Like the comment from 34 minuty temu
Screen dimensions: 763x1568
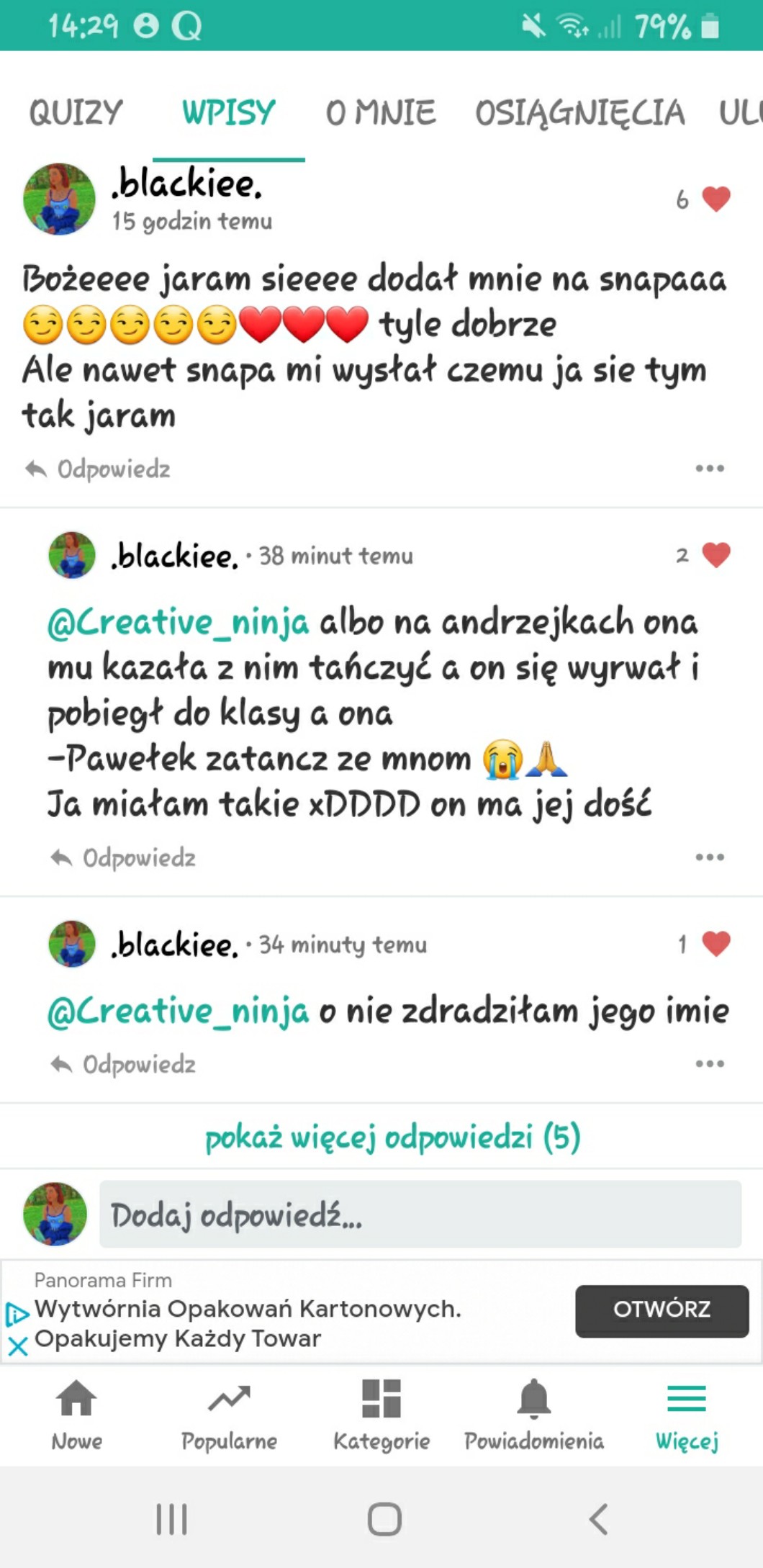click(x=715, y=944)
